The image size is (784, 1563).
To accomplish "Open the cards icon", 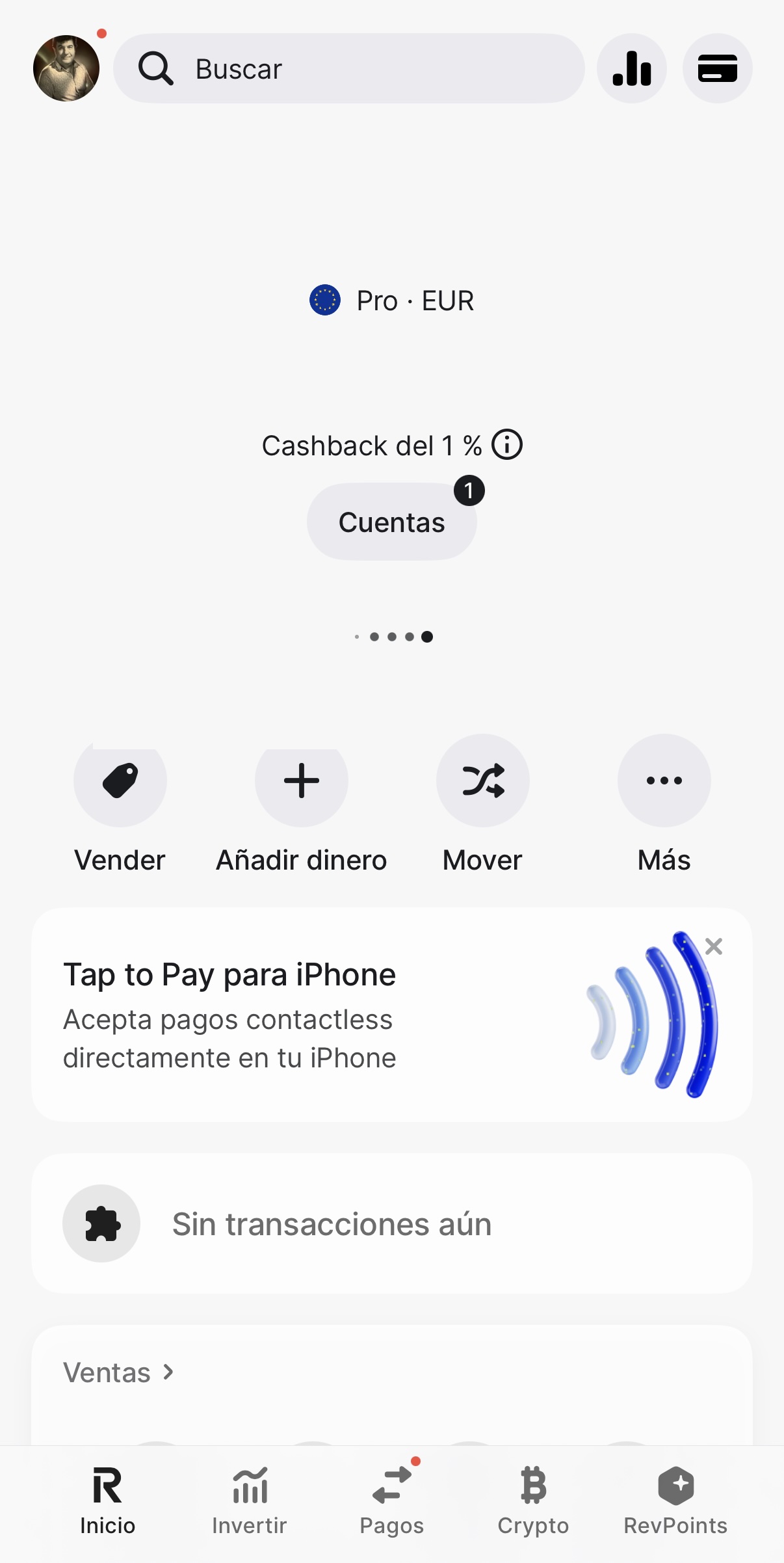I will [717, 68].
